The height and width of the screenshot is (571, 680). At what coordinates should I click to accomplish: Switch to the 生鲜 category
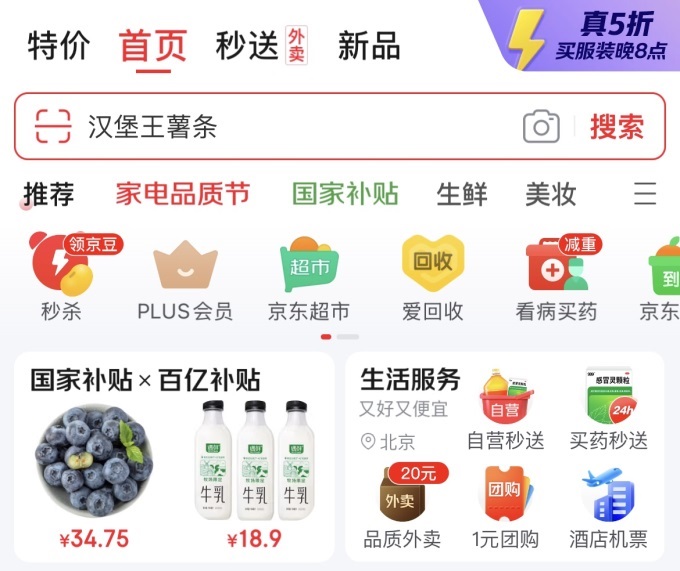[x=461, y=193]
